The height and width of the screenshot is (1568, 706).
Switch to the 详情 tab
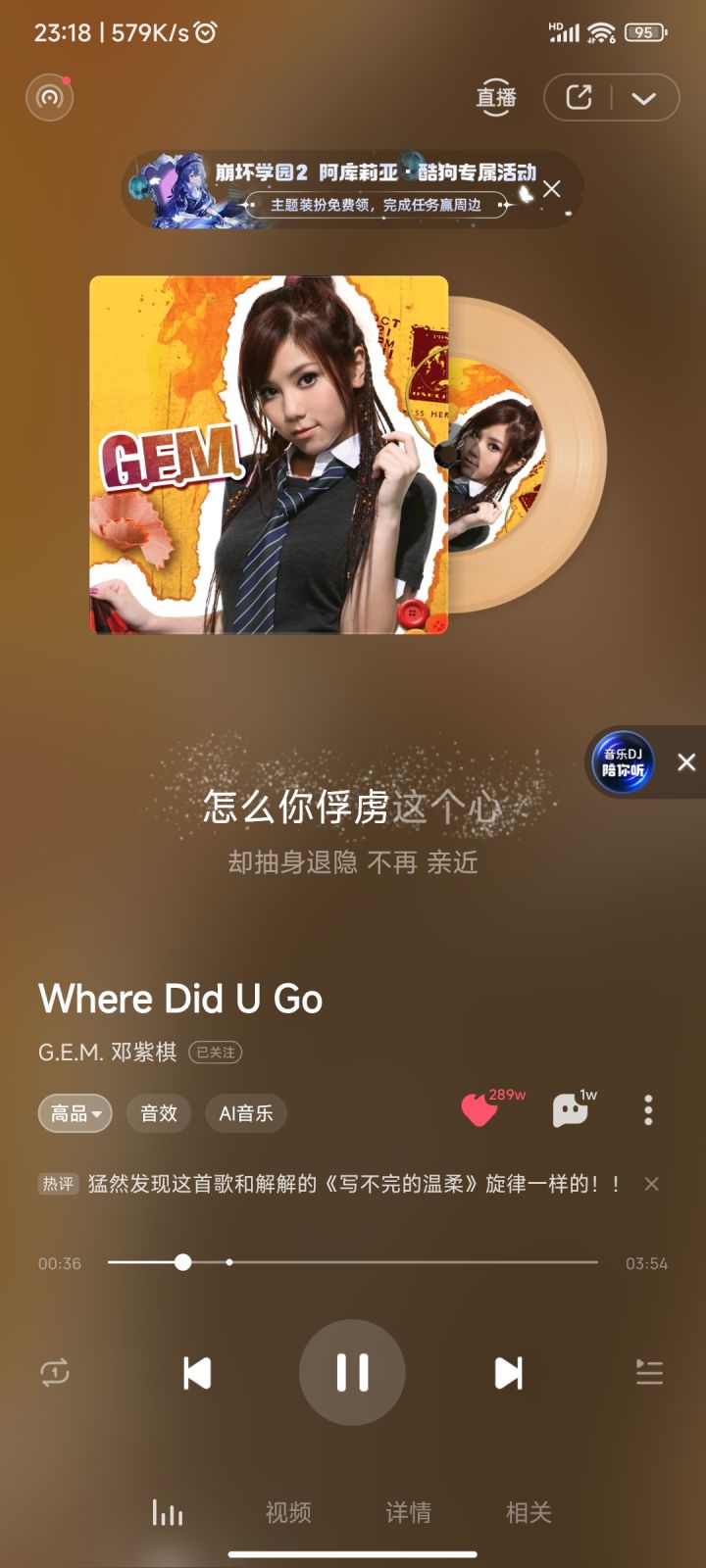coord(409,1512)
